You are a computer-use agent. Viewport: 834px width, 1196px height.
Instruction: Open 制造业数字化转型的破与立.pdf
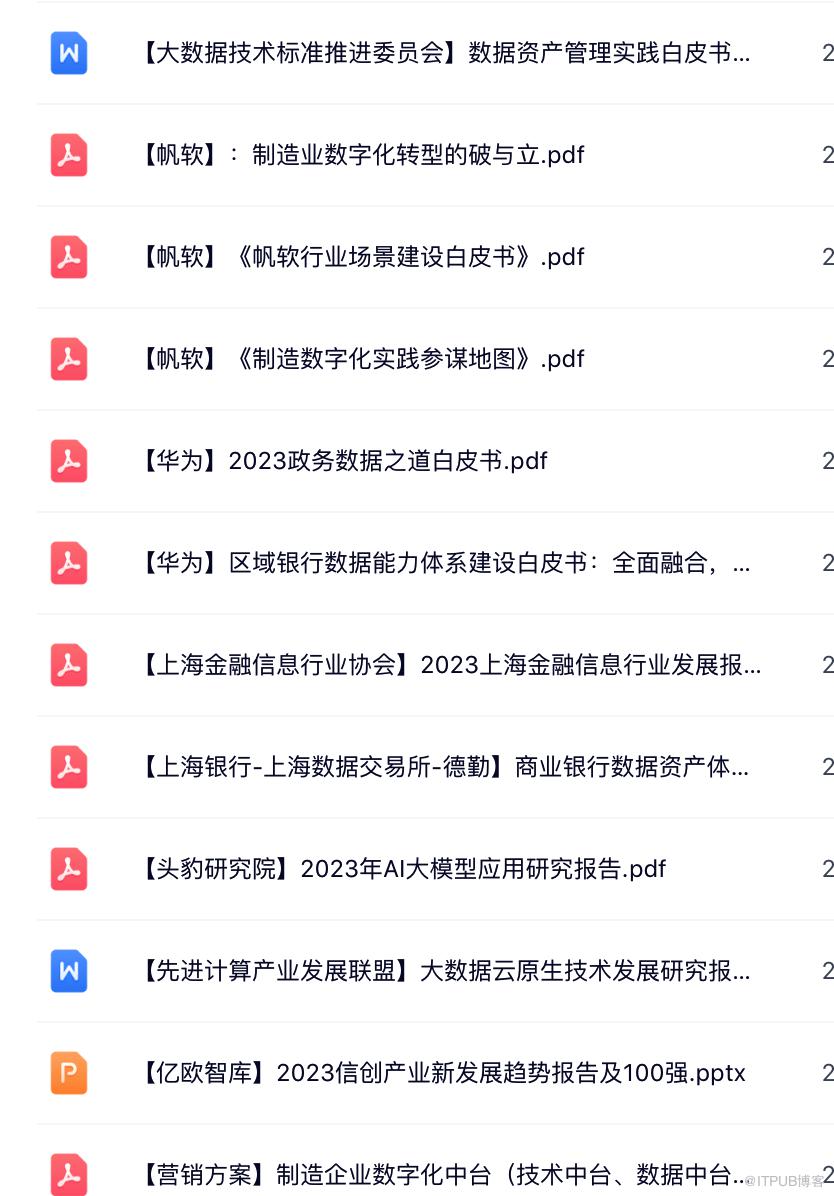click(x=360, y=155)
